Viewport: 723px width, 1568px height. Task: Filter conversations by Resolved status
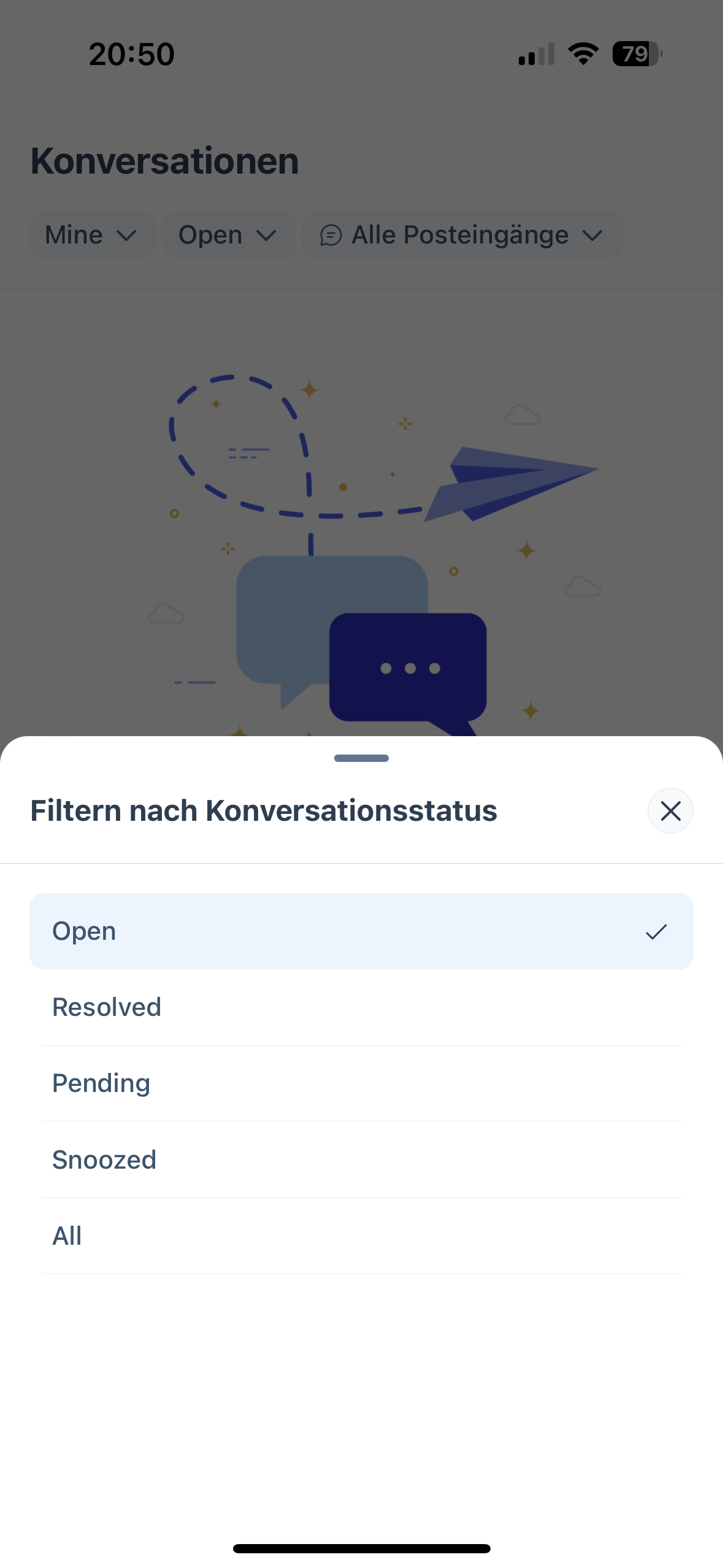361,1007
